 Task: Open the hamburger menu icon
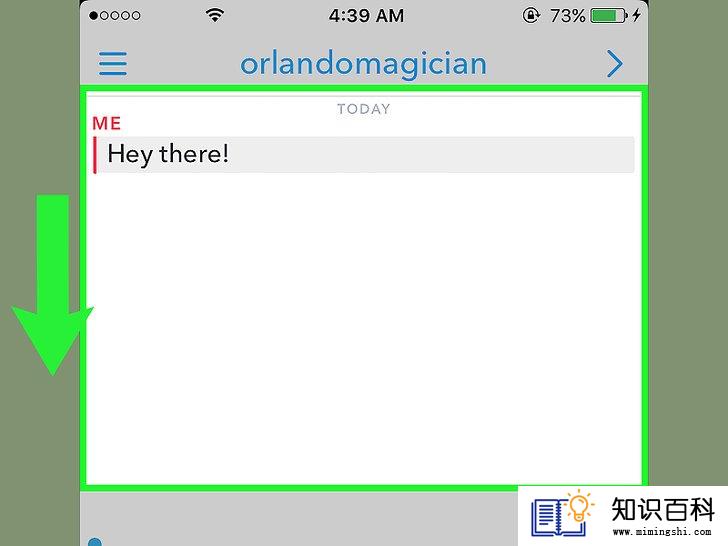[x=113, y=64]
